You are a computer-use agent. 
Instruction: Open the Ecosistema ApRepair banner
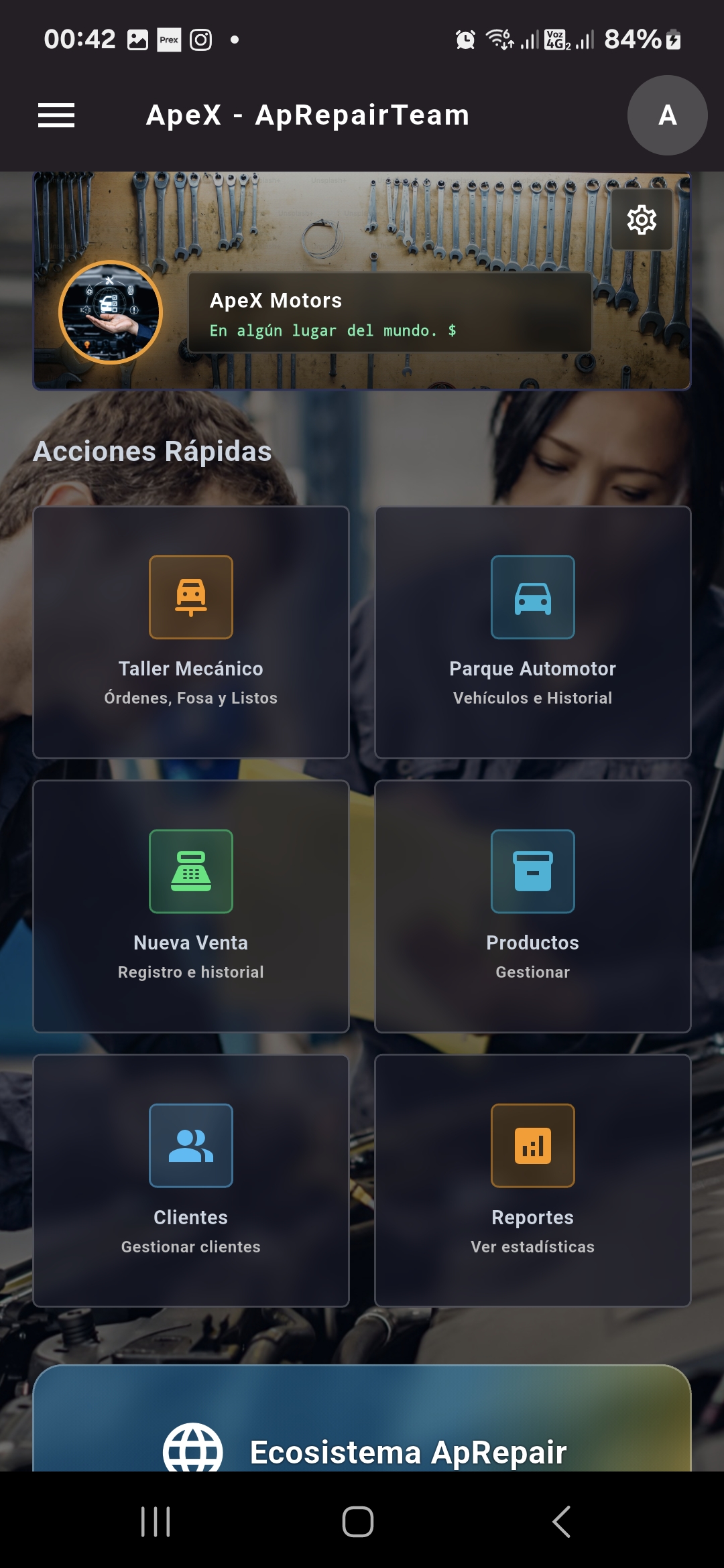[x=362, y=1419]
